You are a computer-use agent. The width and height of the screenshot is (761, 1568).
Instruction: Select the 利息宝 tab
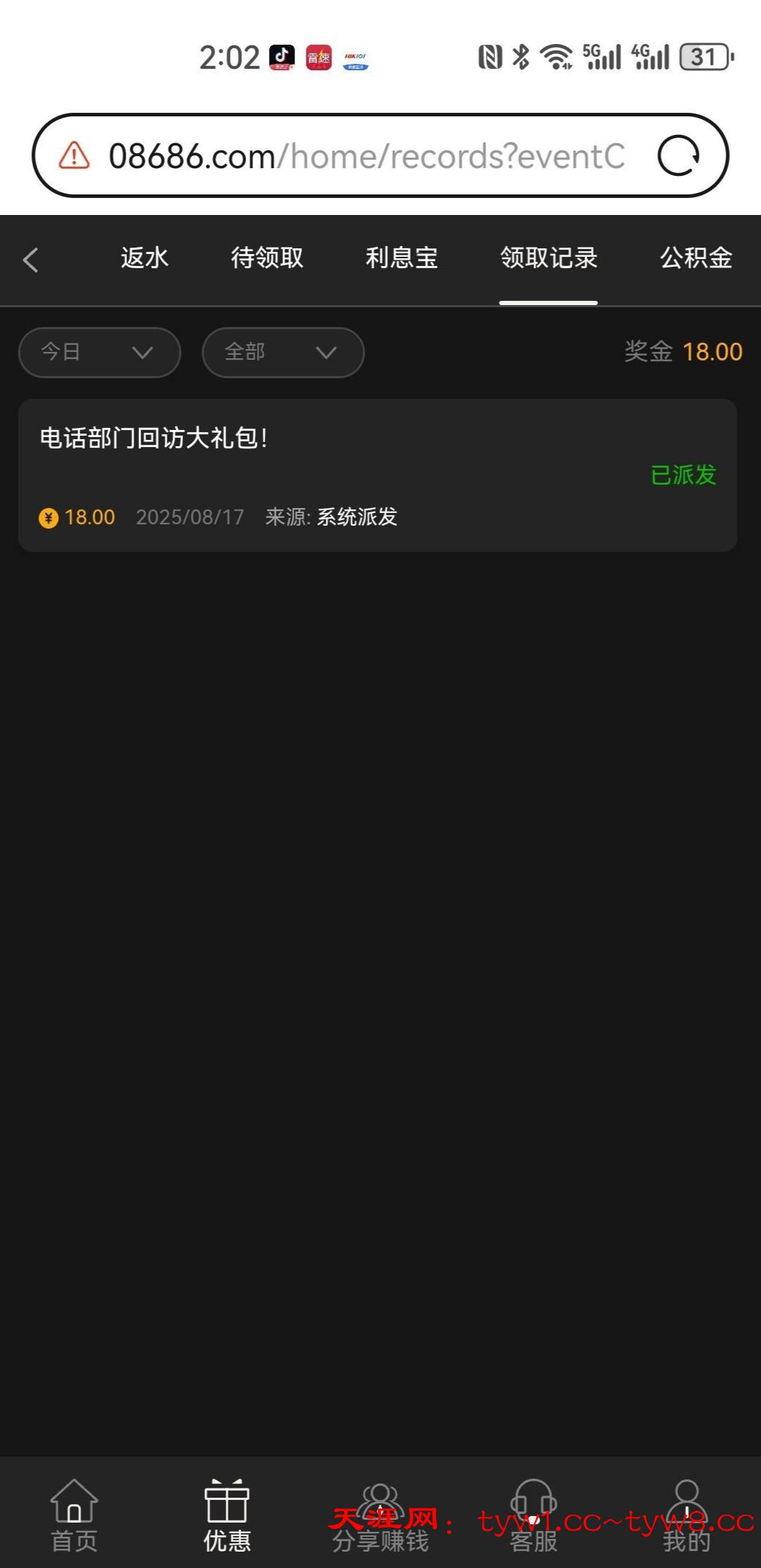(401, 258)
